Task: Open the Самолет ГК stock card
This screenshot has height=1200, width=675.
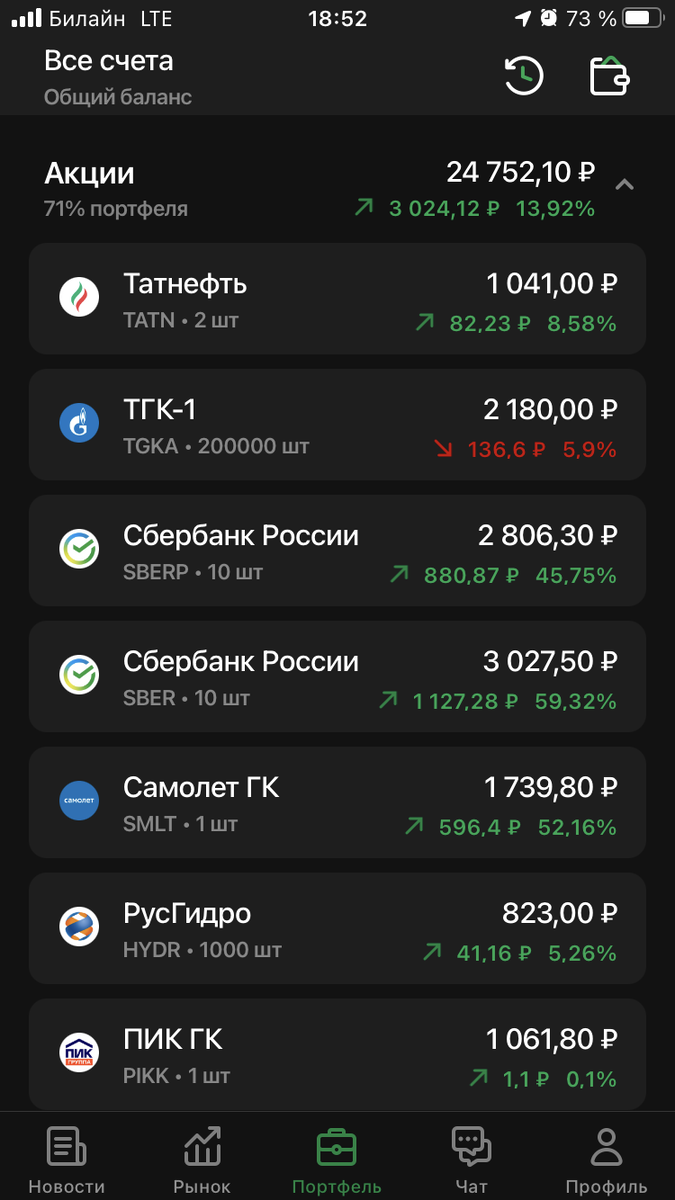Action: point(337,802)
